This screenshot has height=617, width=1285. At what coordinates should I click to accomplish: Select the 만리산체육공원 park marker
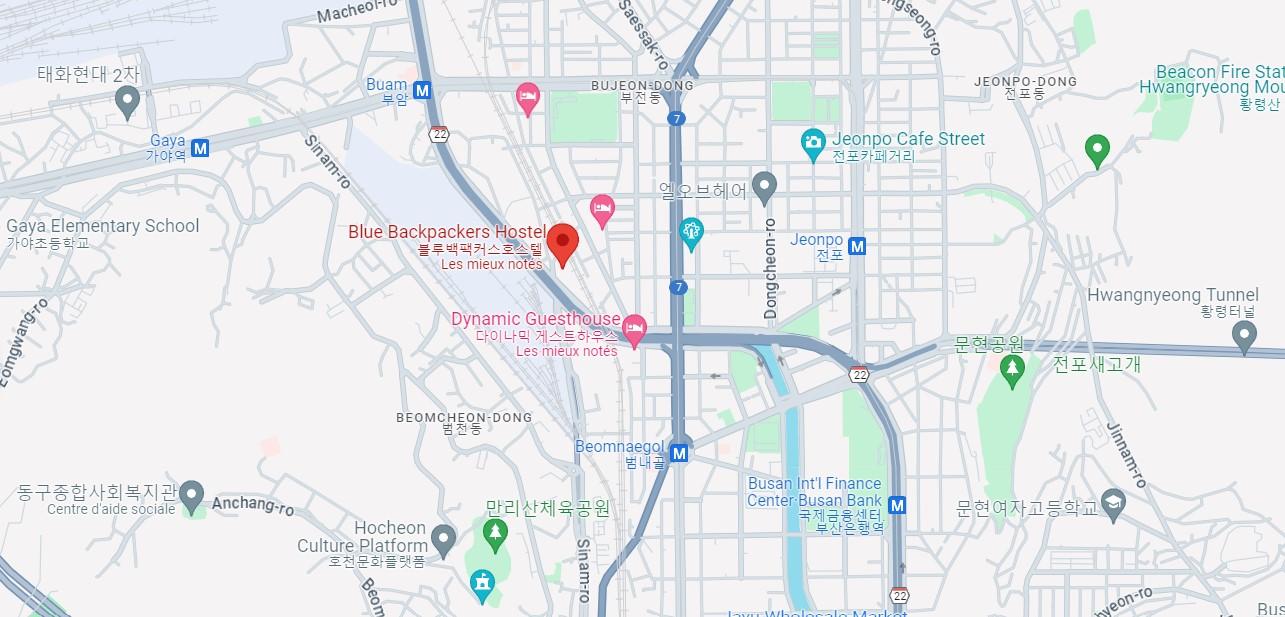[494, 530]
